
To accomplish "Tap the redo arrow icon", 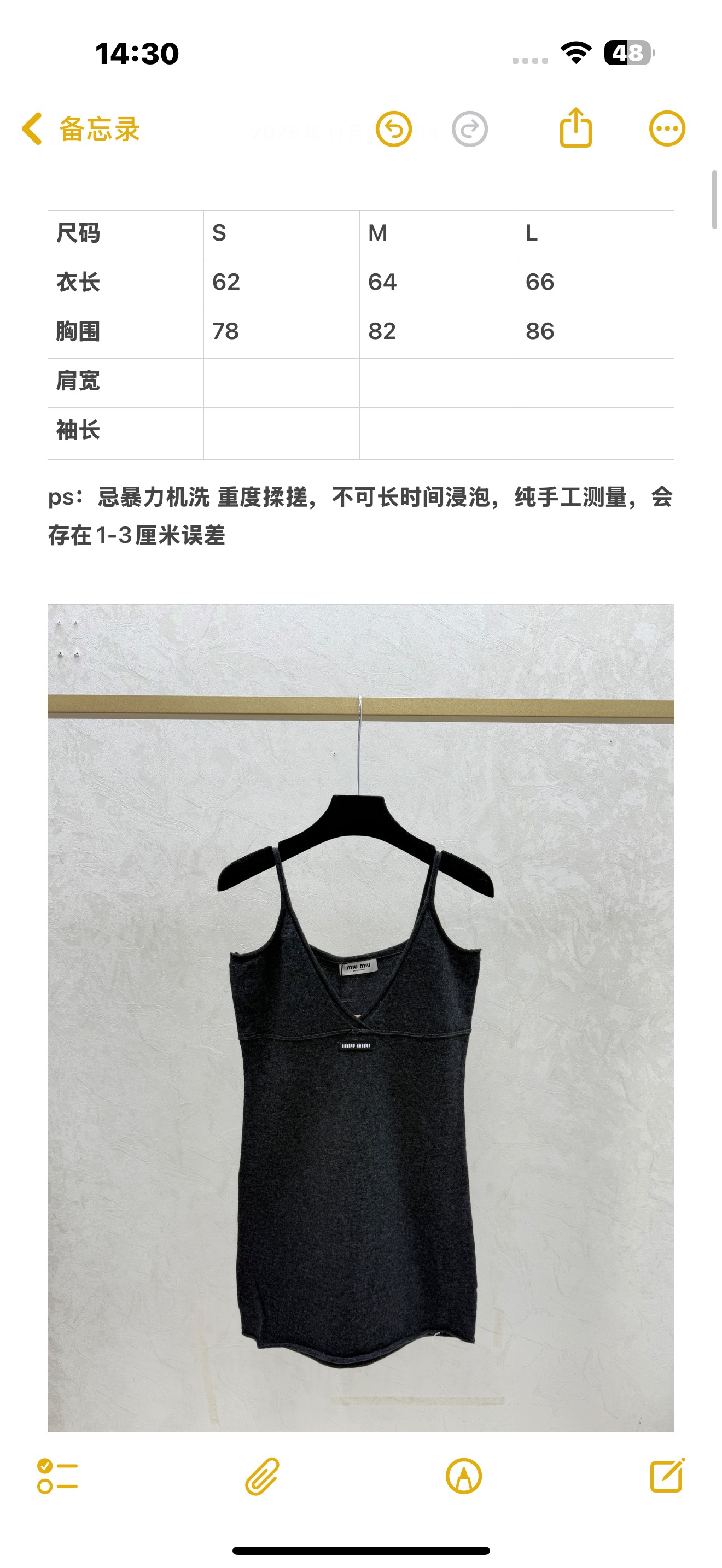I will 469,129.
